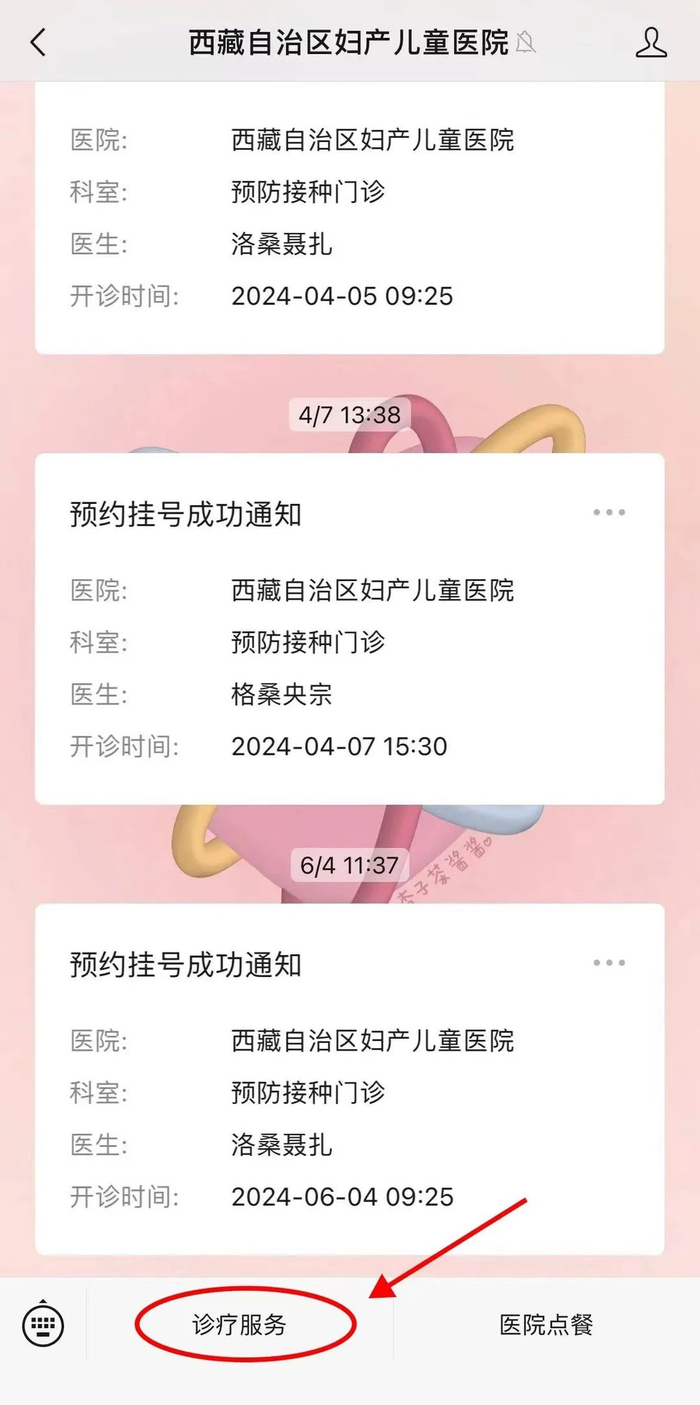
Task: Tap the three dots on 格桑央宗 notice
Action: click(609, 513)
